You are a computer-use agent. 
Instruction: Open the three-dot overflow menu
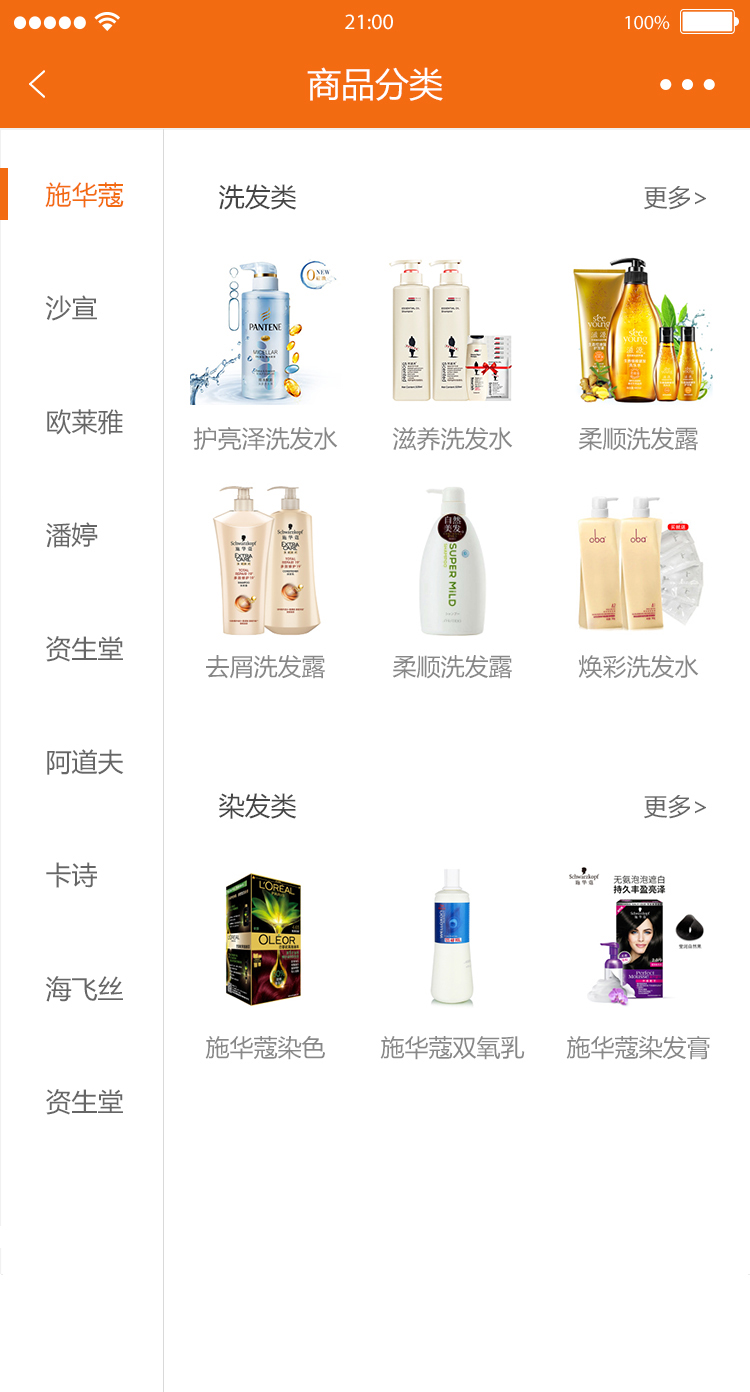[x=687, y=85]
